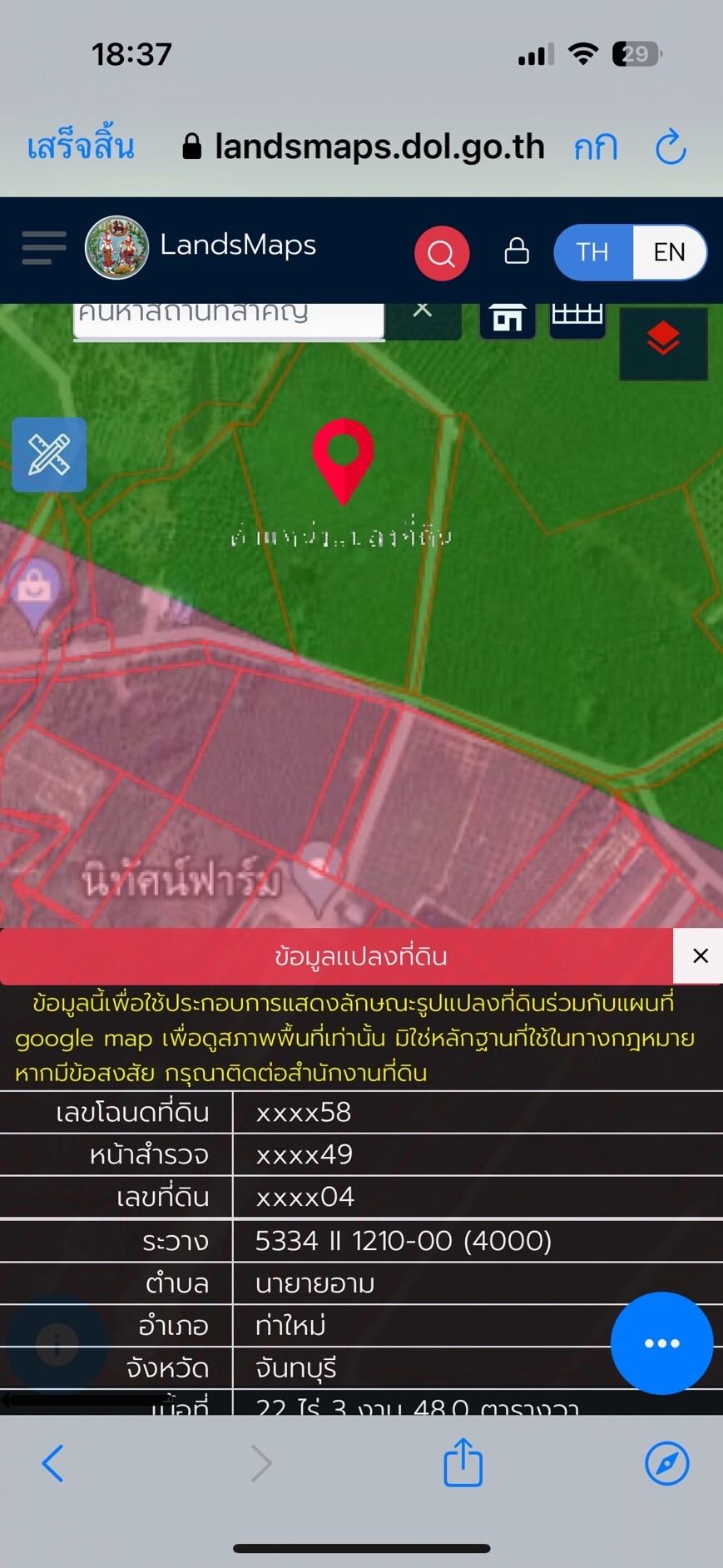
Task: Go back in the browser
Action: tap(53, 1463)
